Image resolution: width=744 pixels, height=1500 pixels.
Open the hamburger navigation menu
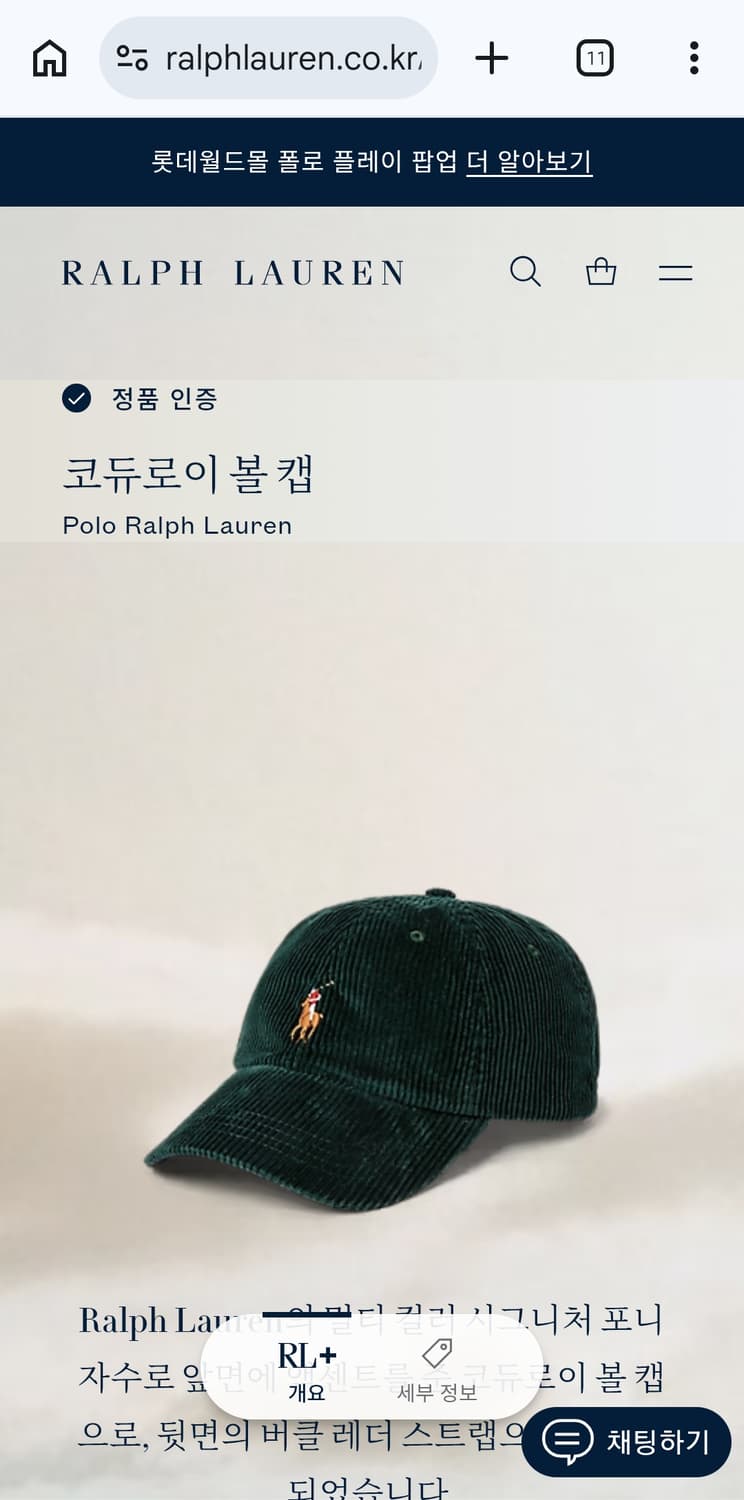676,271
